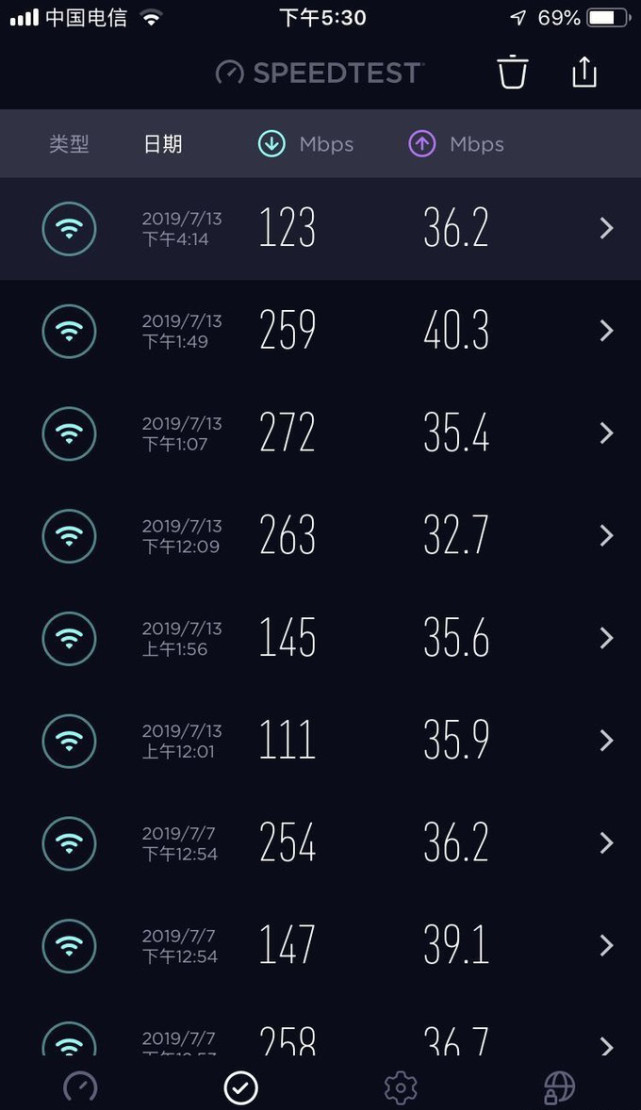This screenshot has width=641, height=1110.
Task: View details of the 下午1:07 test
Action: [x=320, y=433]
